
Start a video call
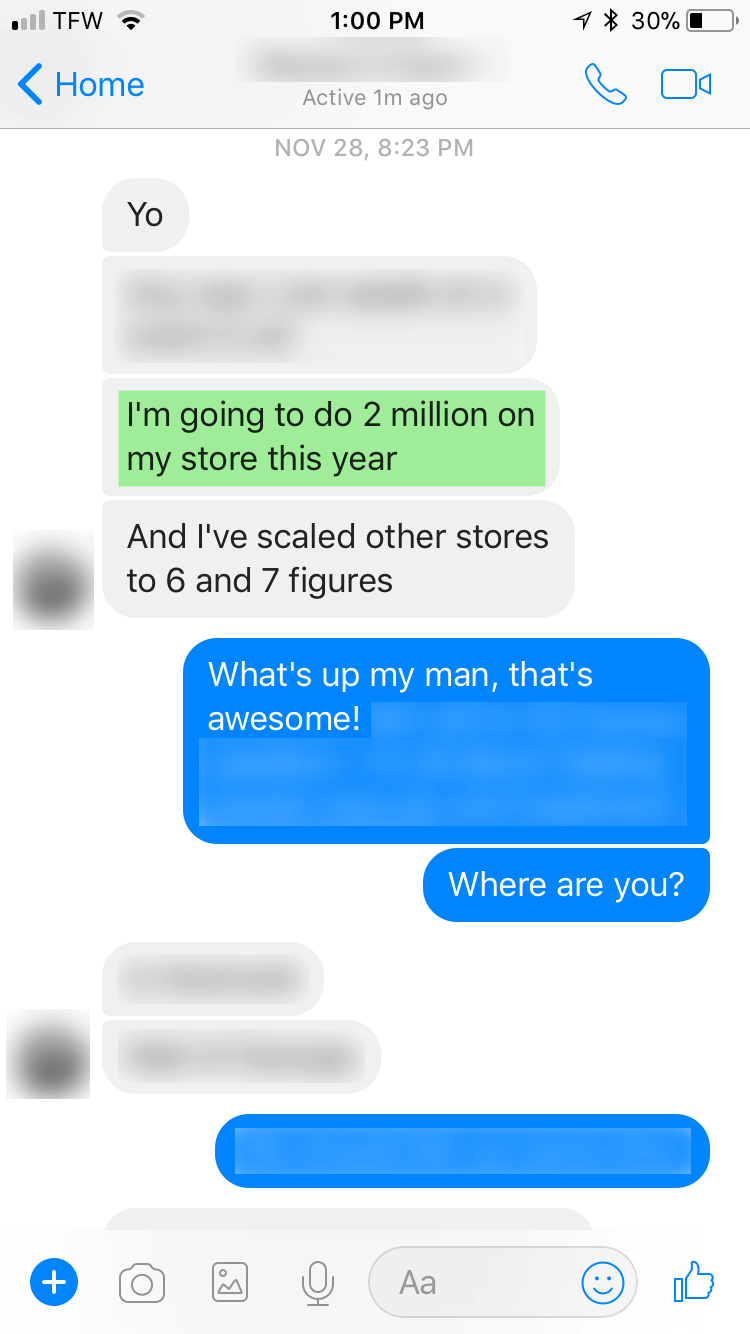(686, 85)
